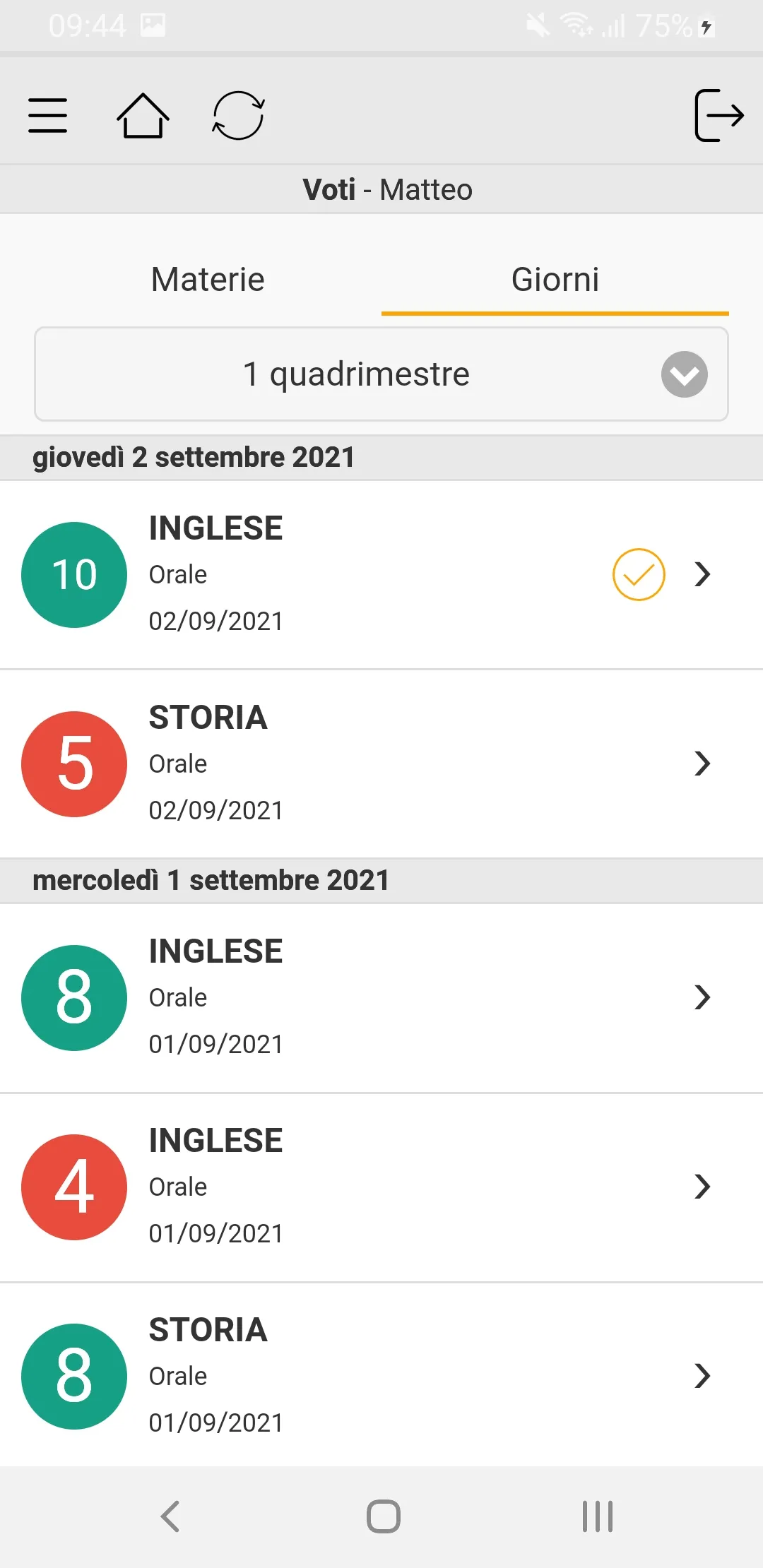
Task: Select the red grade 4 circle for INGLESE
Action: point(73,1187)
